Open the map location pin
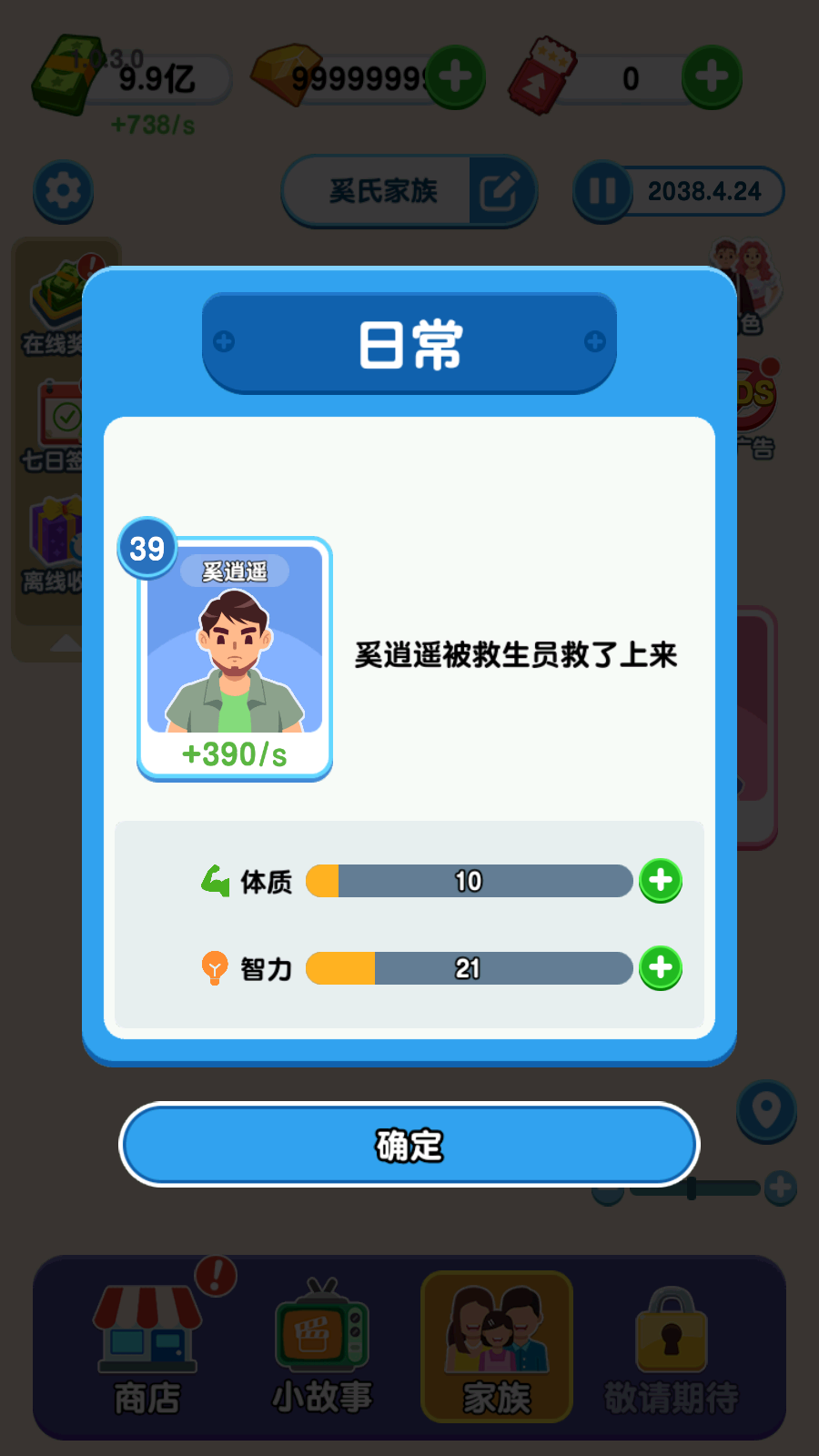 click(765, 1112)
